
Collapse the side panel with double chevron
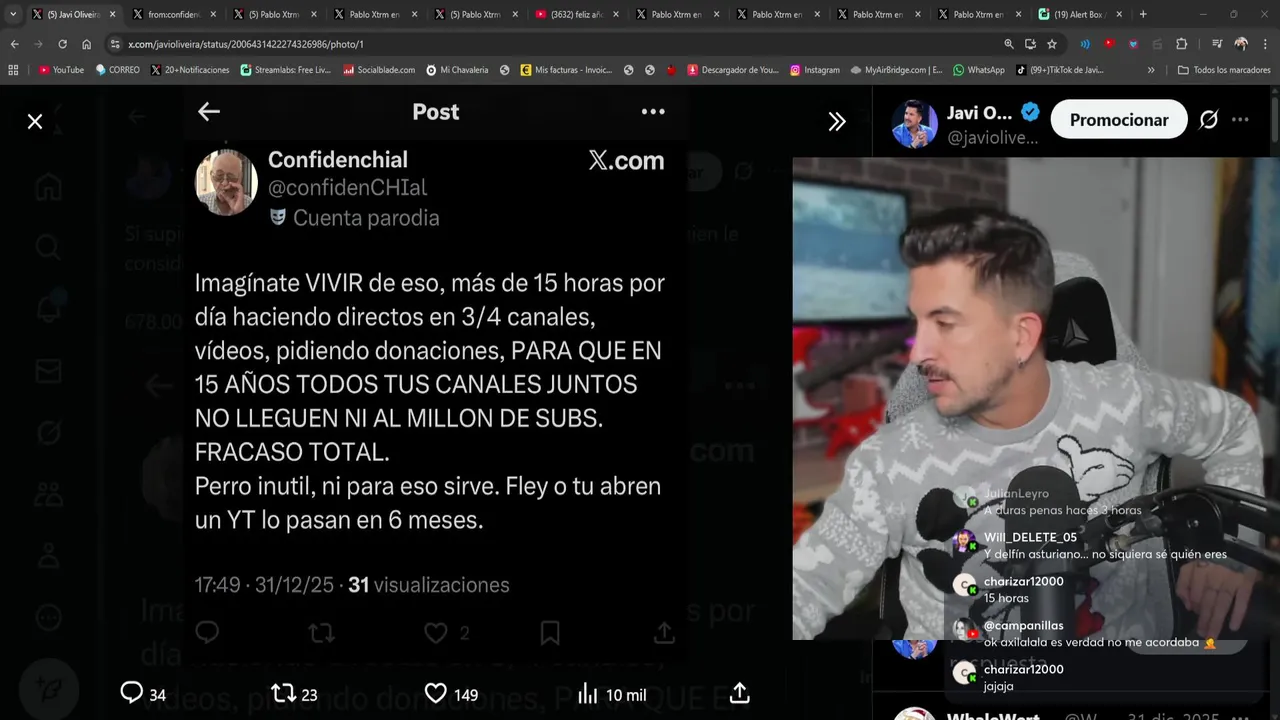point(837,121)
